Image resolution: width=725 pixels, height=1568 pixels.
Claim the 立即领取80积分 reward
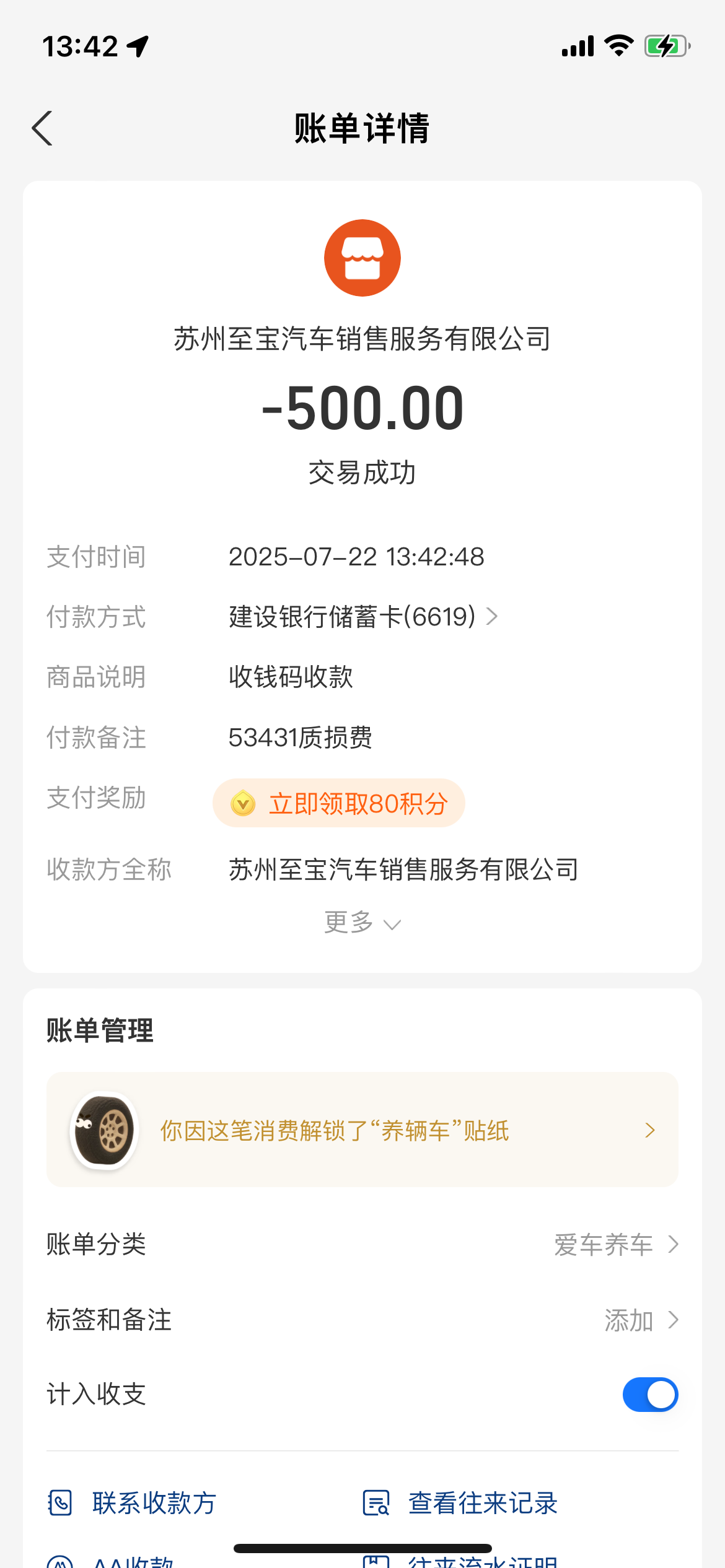click(x=339, y=803)
